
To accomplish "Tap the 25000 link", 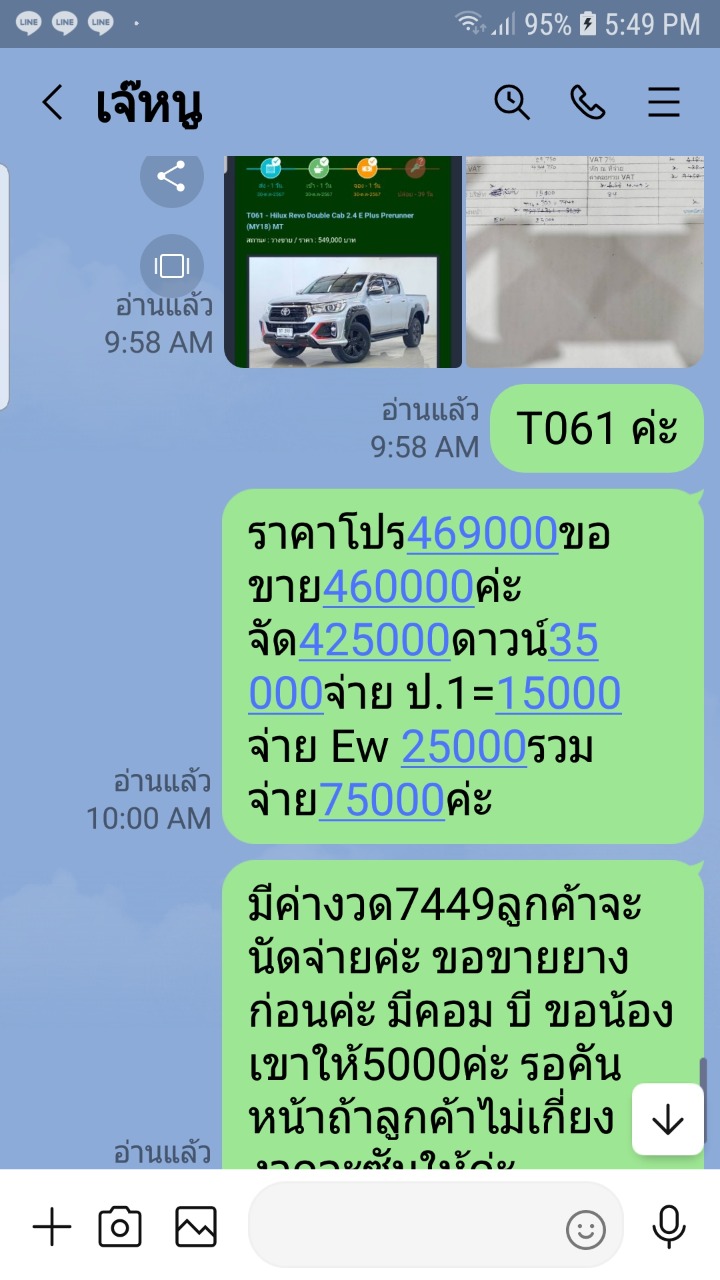I will [464, 747].
